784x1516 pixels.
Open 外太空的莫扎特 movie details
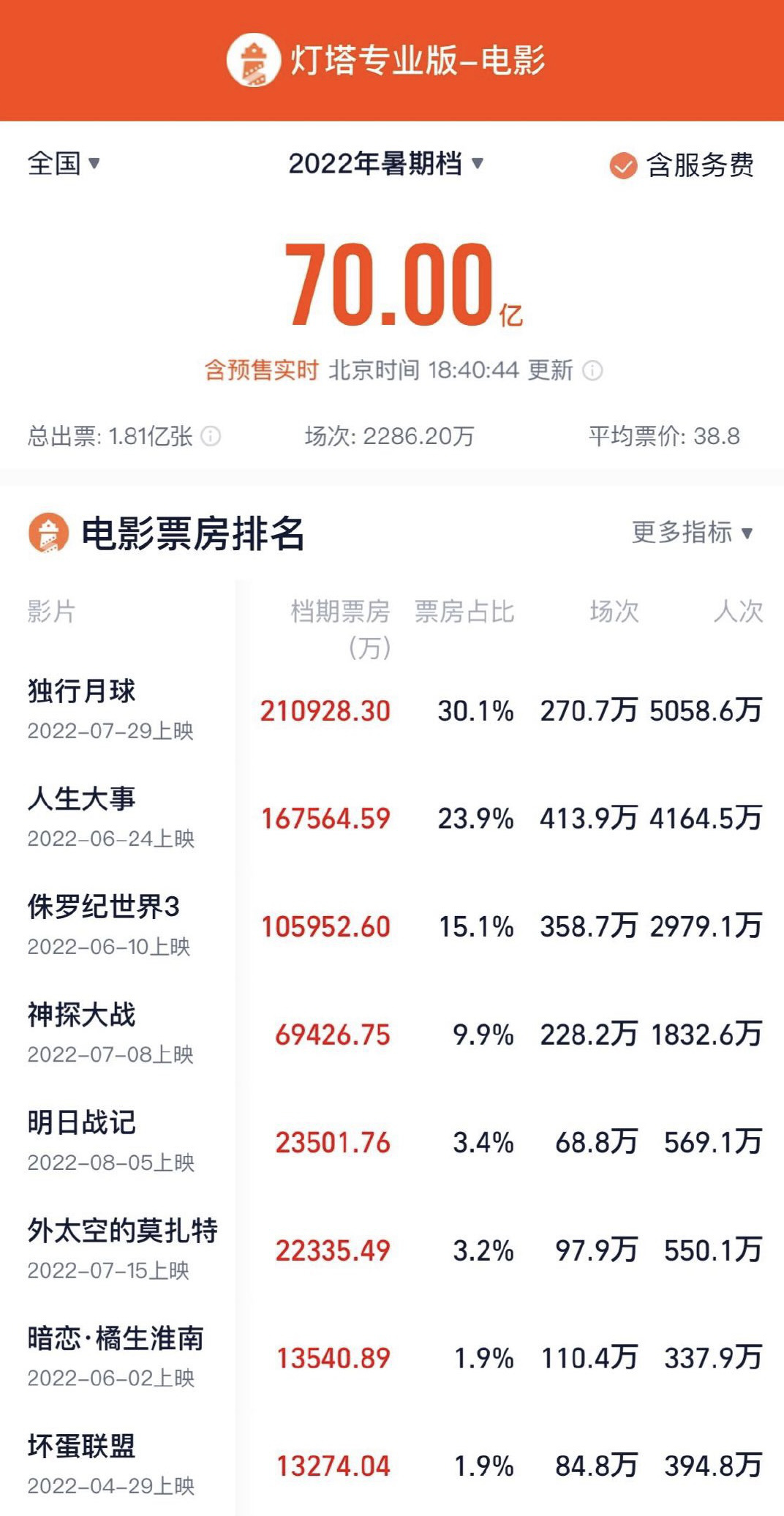click(x=392, y=1249)
